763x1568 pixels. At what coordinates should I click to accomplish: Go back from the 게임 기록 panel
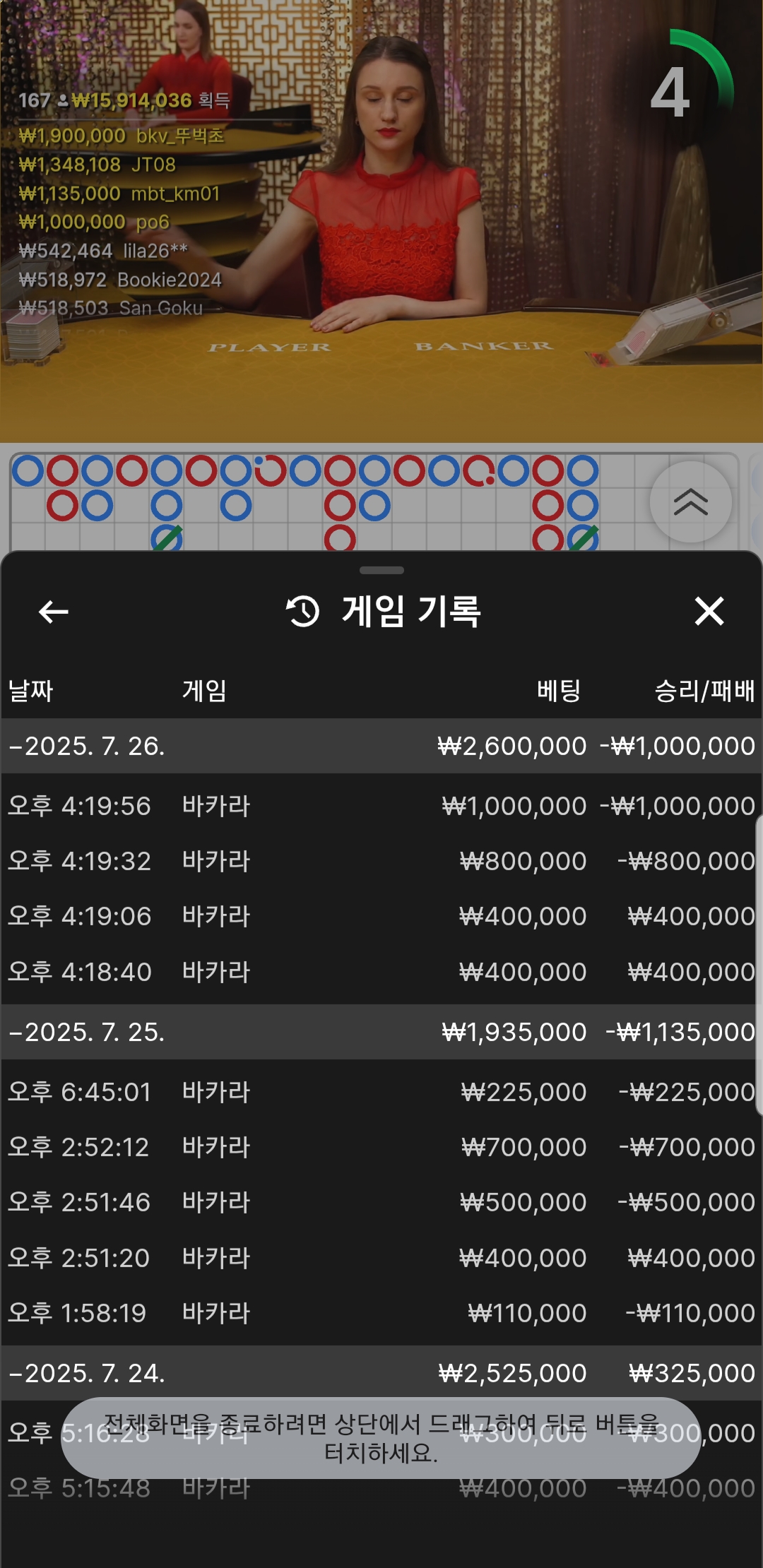click(54, 612)
